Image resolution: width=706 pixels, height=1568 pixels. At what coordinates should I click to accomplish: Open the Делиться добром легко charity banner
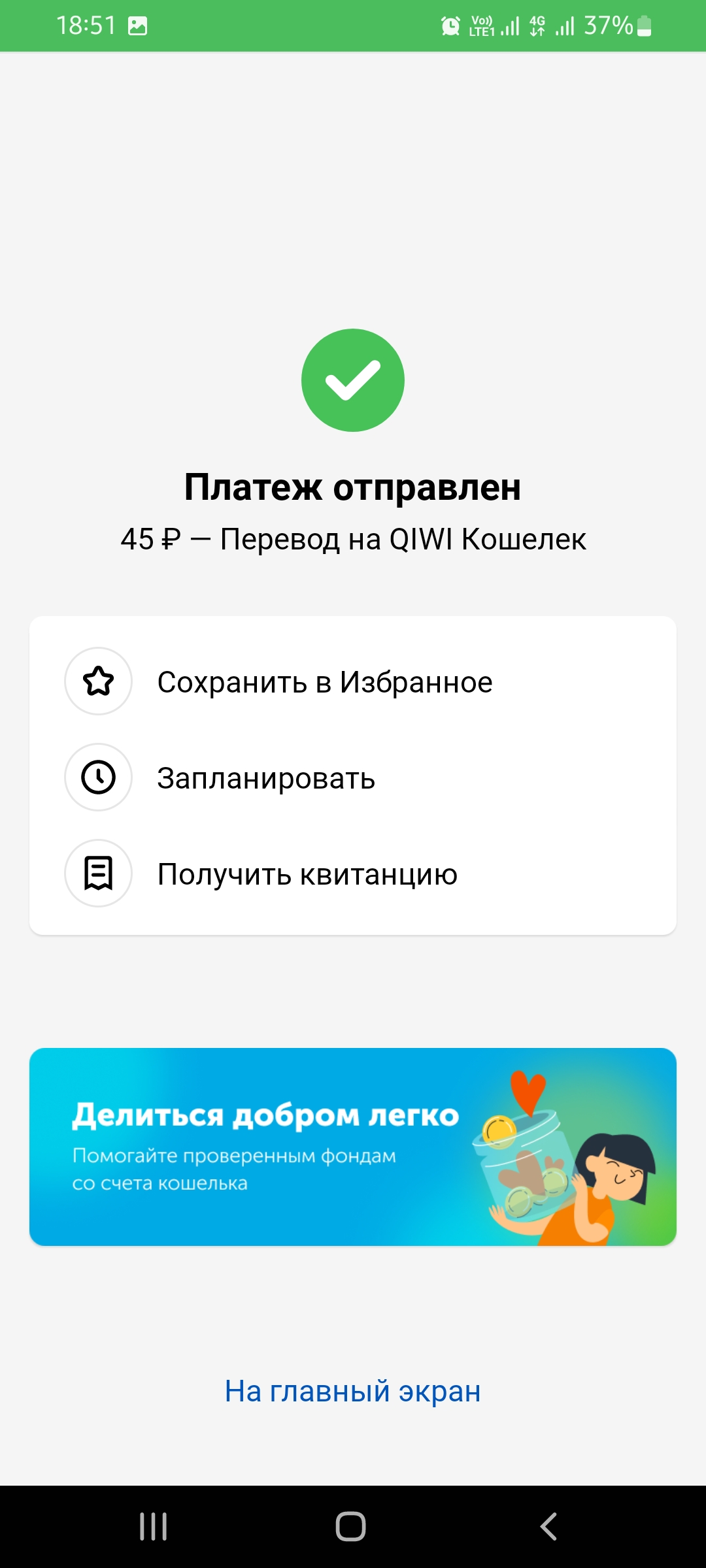[x=353, y=1147]
